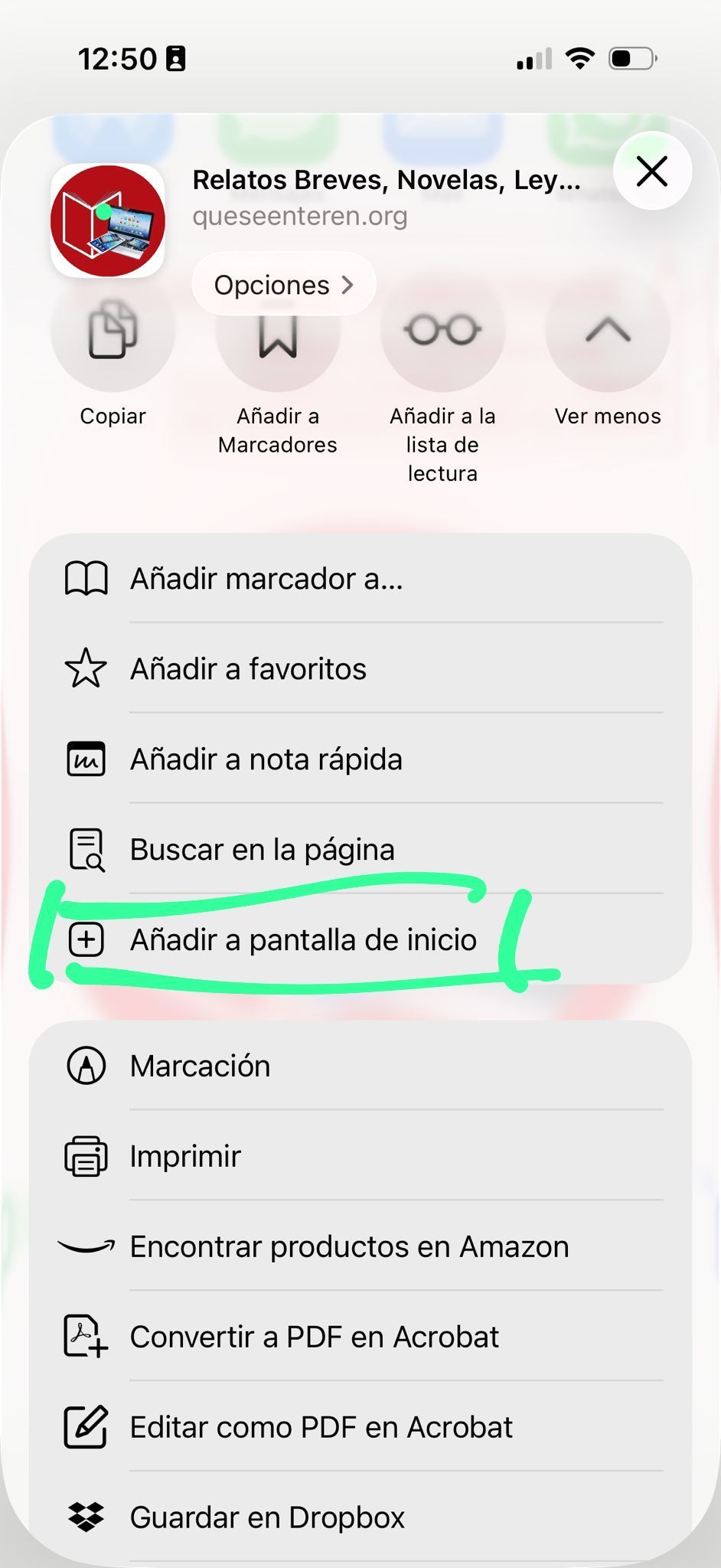The width and height of the screenshot is (721, 1568).
Task: Open Buscar en la página
Action: [x=360, y=850]
